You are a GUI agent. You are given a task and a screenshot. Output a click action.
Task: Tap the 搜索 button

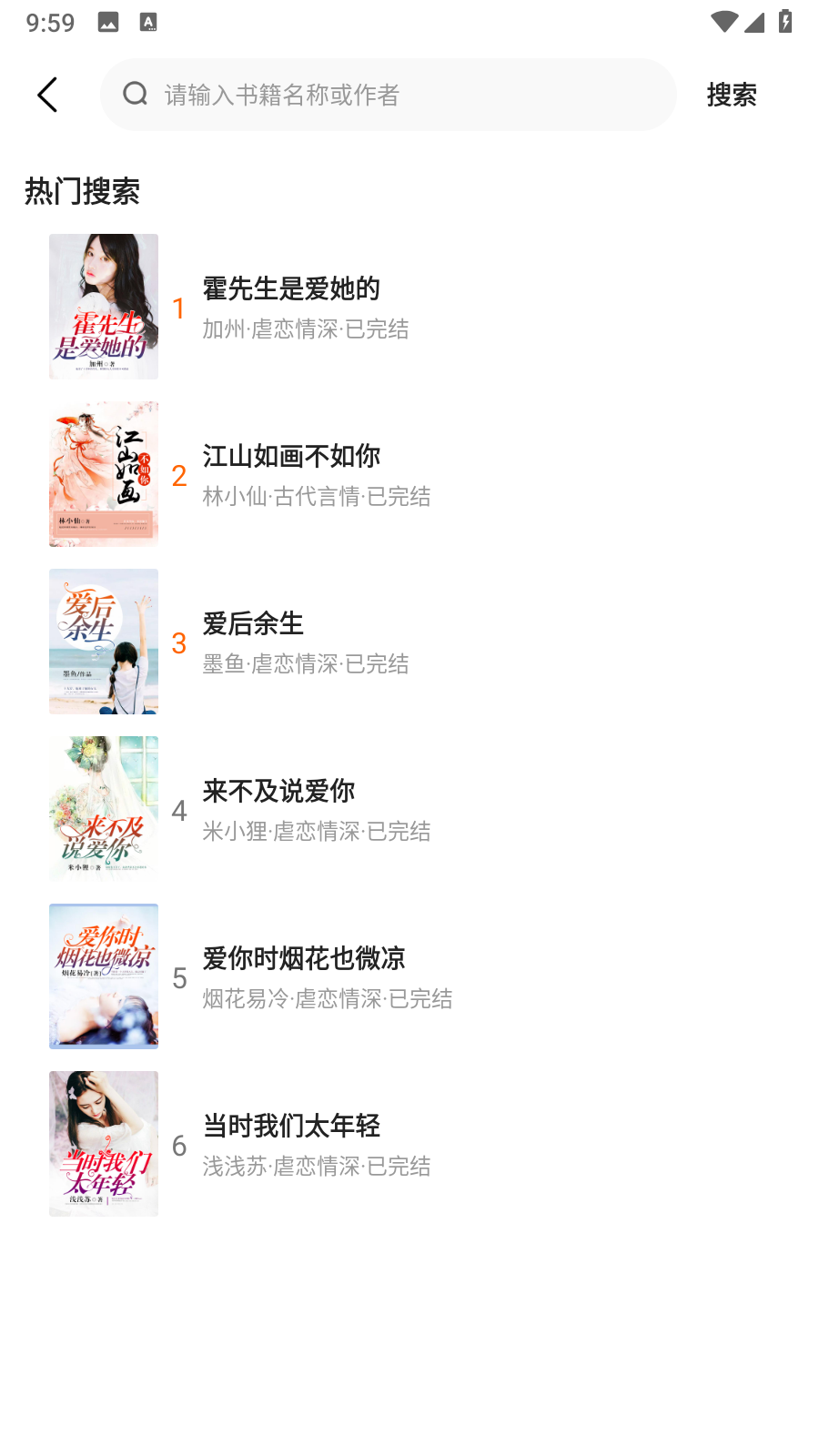732,95
